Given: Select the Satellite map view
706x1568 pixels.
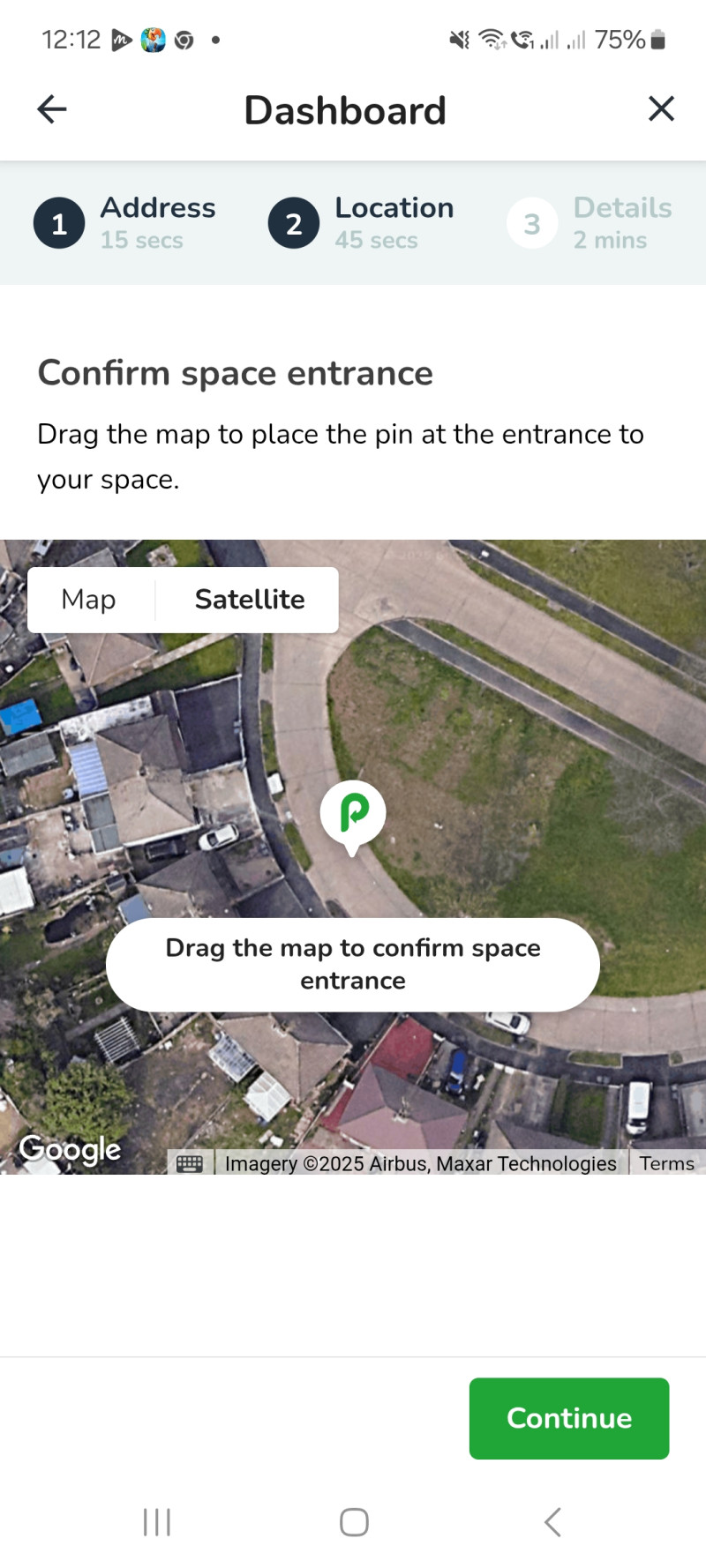Looking at the screenshot, I should (250, 600).
